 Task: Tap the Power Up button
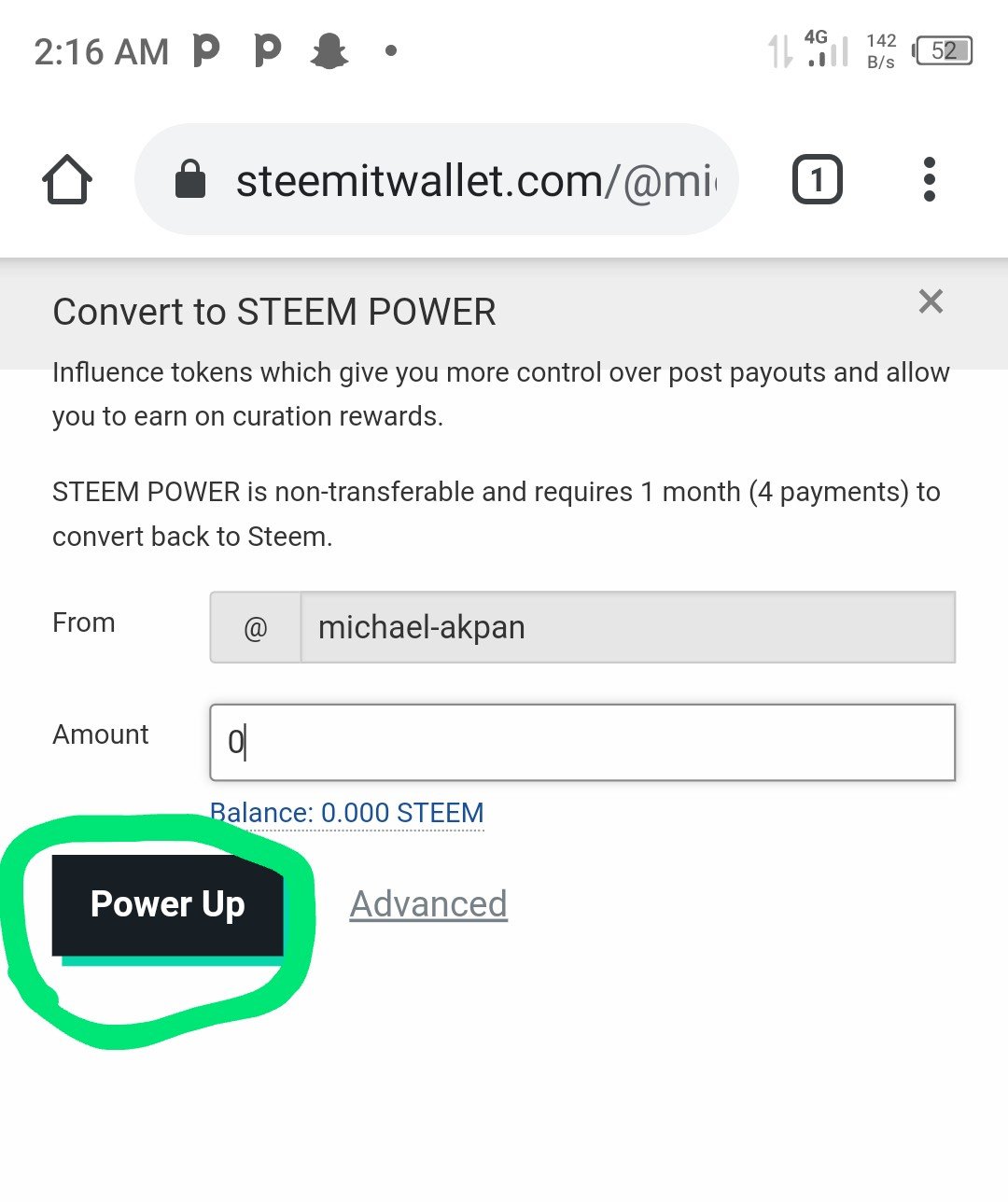[168, 904]
